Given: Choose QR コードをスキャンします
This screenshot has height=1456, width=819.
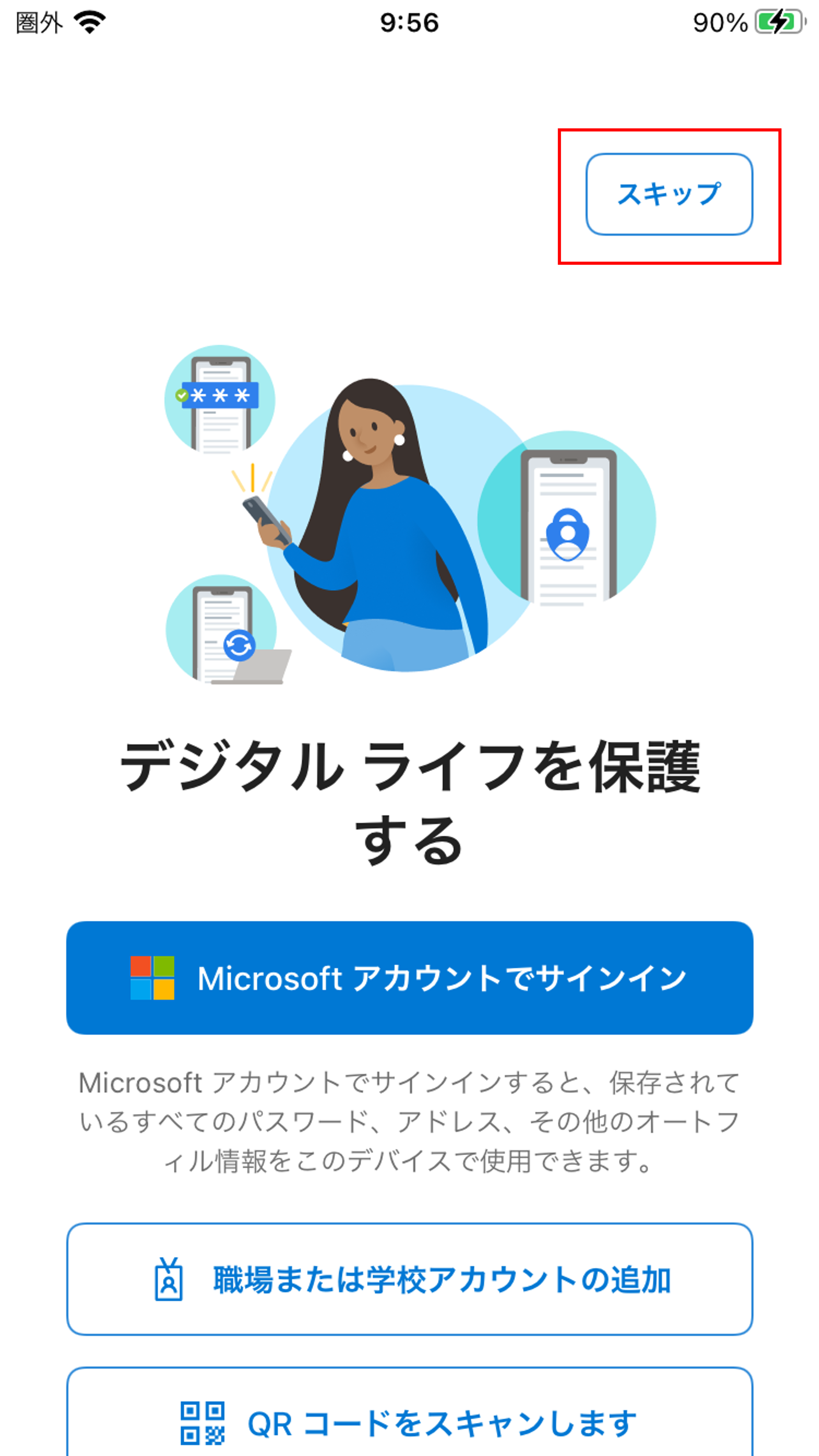Looking at the screenshot, I should 409,1412.
